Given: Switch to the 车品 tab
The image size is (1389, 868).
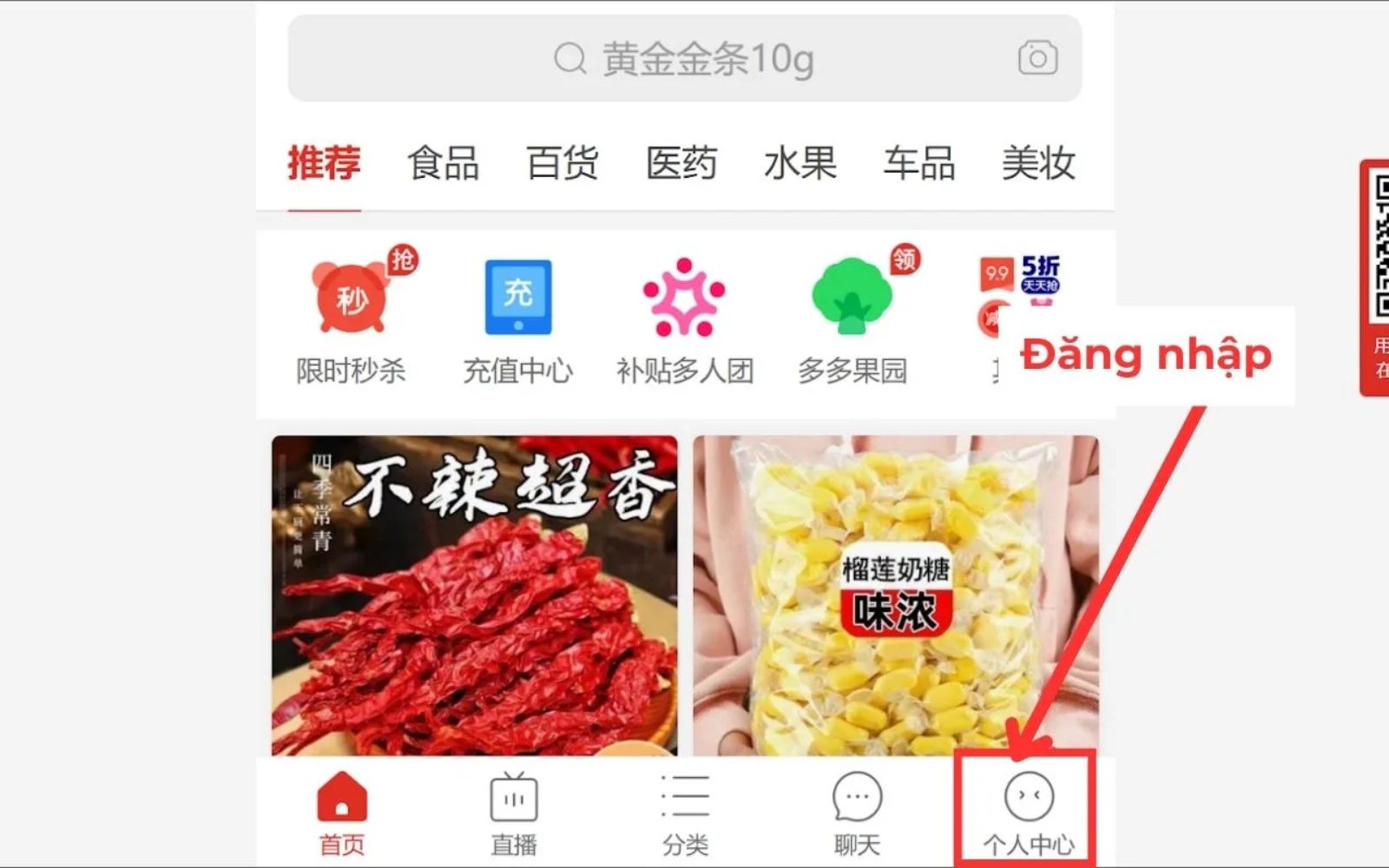Looking at the screenshot, I should point(918,163).
